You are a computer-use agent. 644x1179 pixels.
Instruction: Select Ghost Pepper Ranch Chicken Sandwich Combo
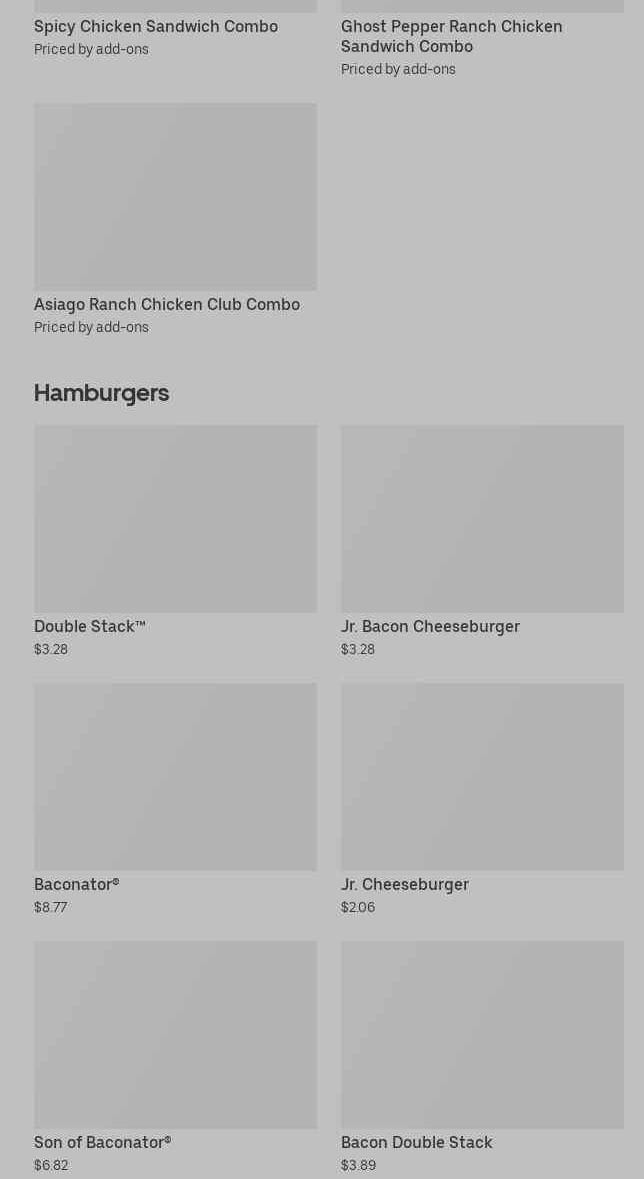point(451,36)
